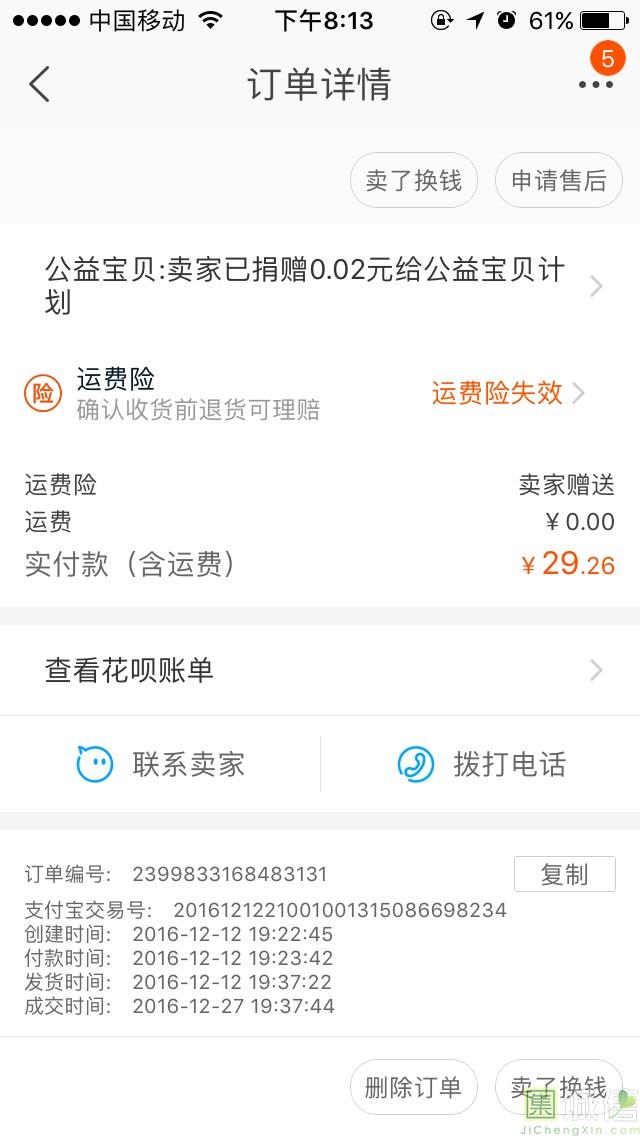
Task: Tap 卖了换钱 beside 删除订单
Action: pos(558,1087)
